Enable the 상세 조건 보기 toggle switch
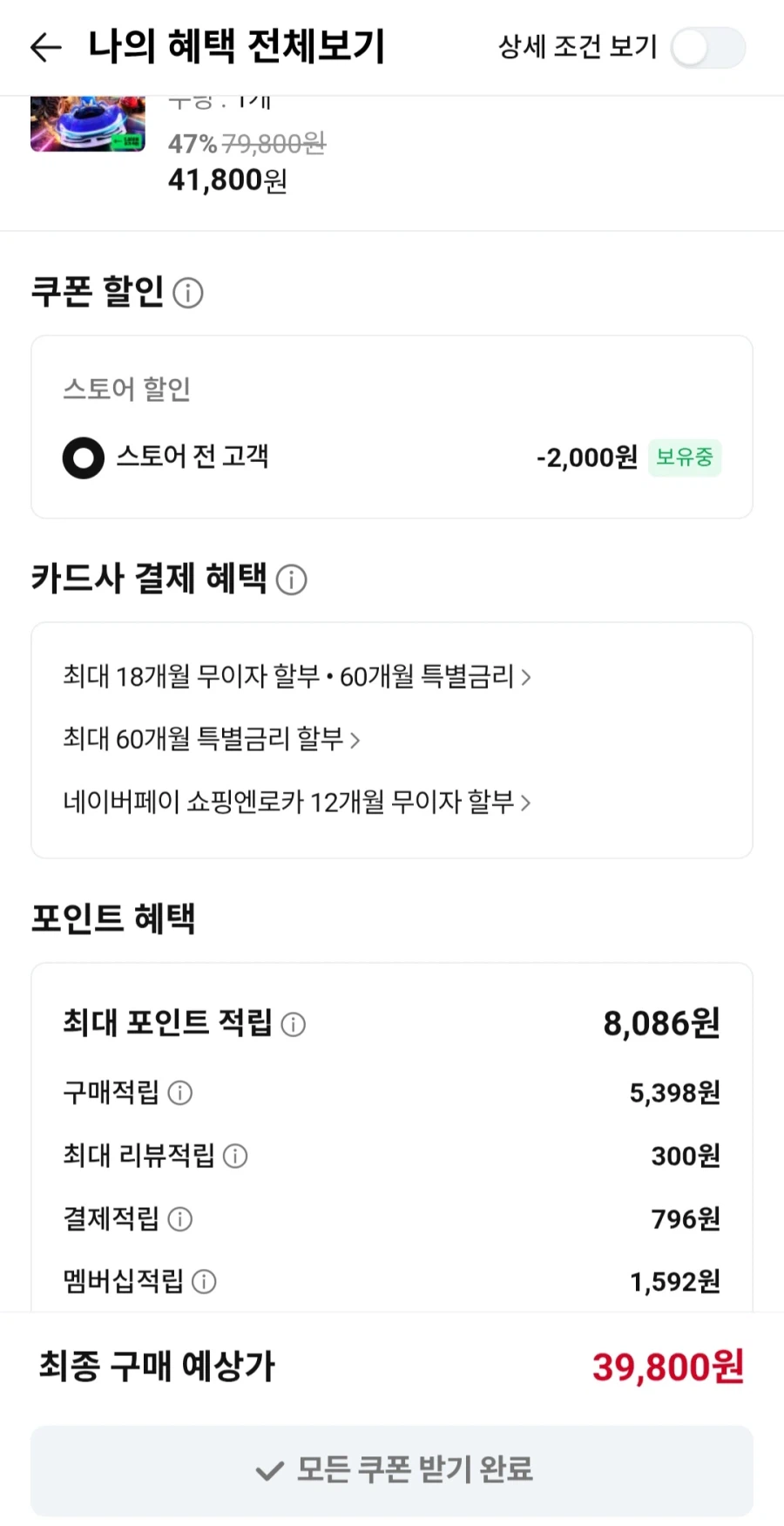Viewport: 784px width, 1526px height. tap(707, 48)
